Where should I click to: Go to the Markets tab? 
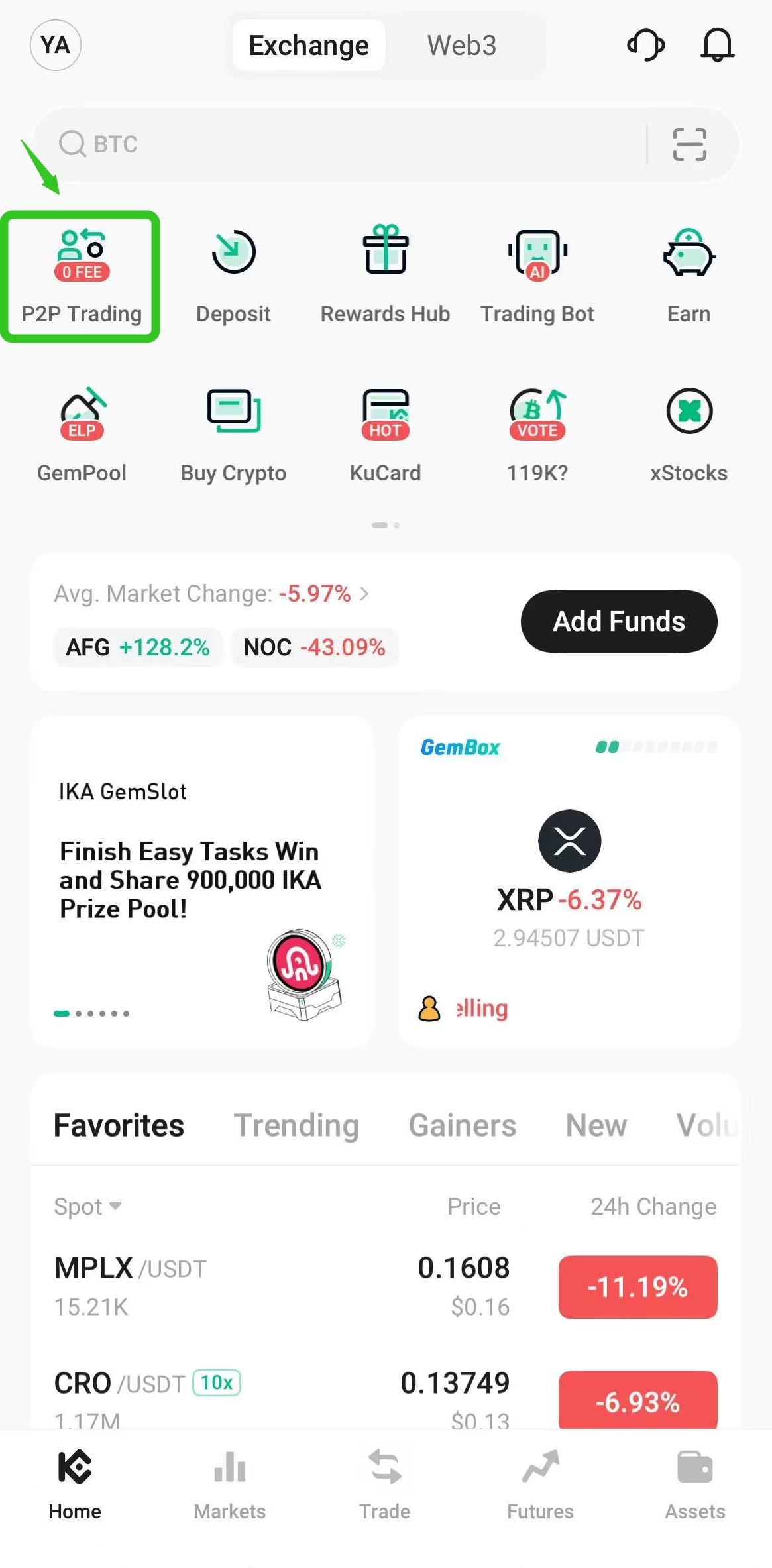click(x=229, y=1485)
